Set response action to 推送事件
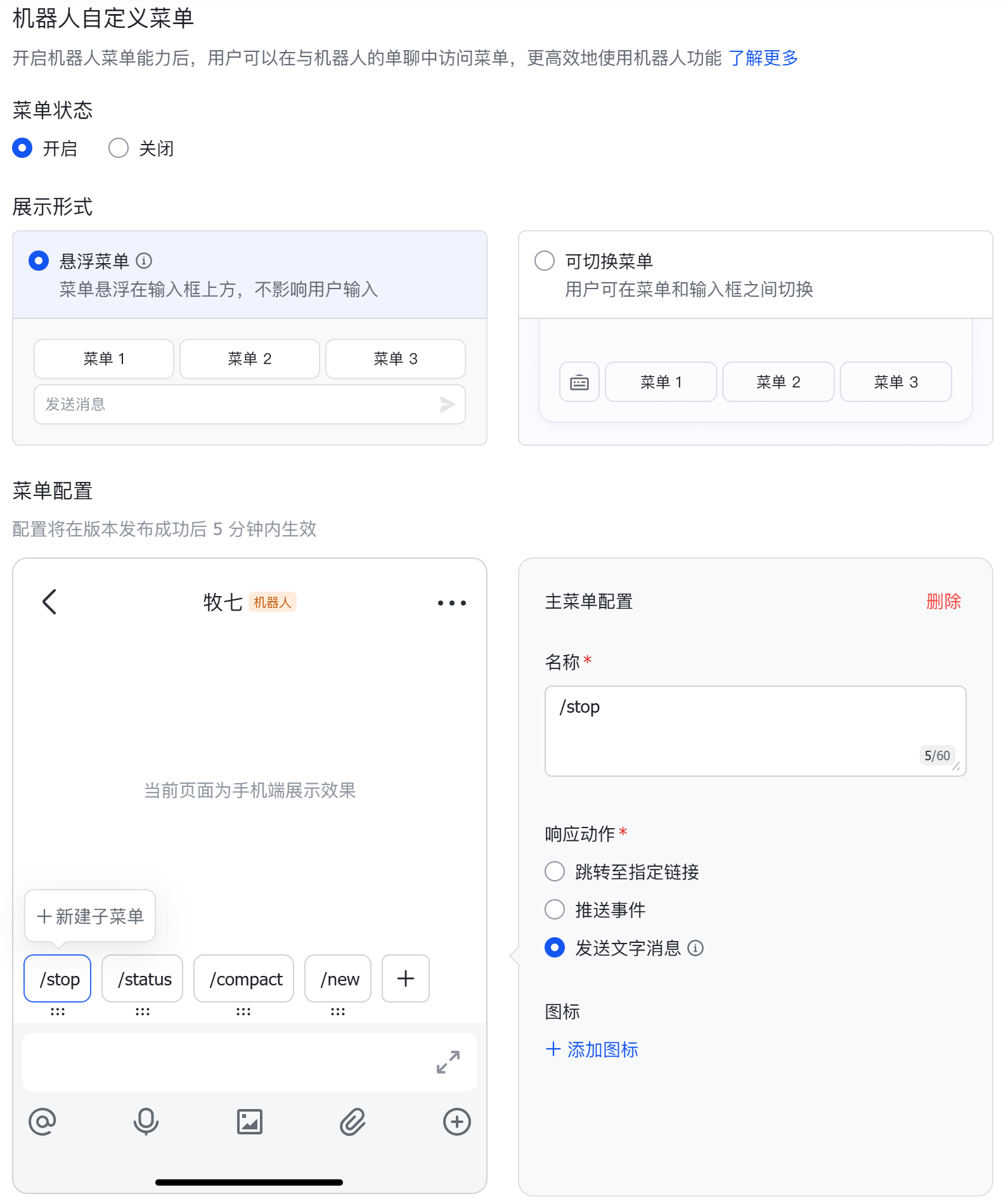The width and height of the screenshot is (1008, 1201). pyautogui.click(x=555, y=909)
